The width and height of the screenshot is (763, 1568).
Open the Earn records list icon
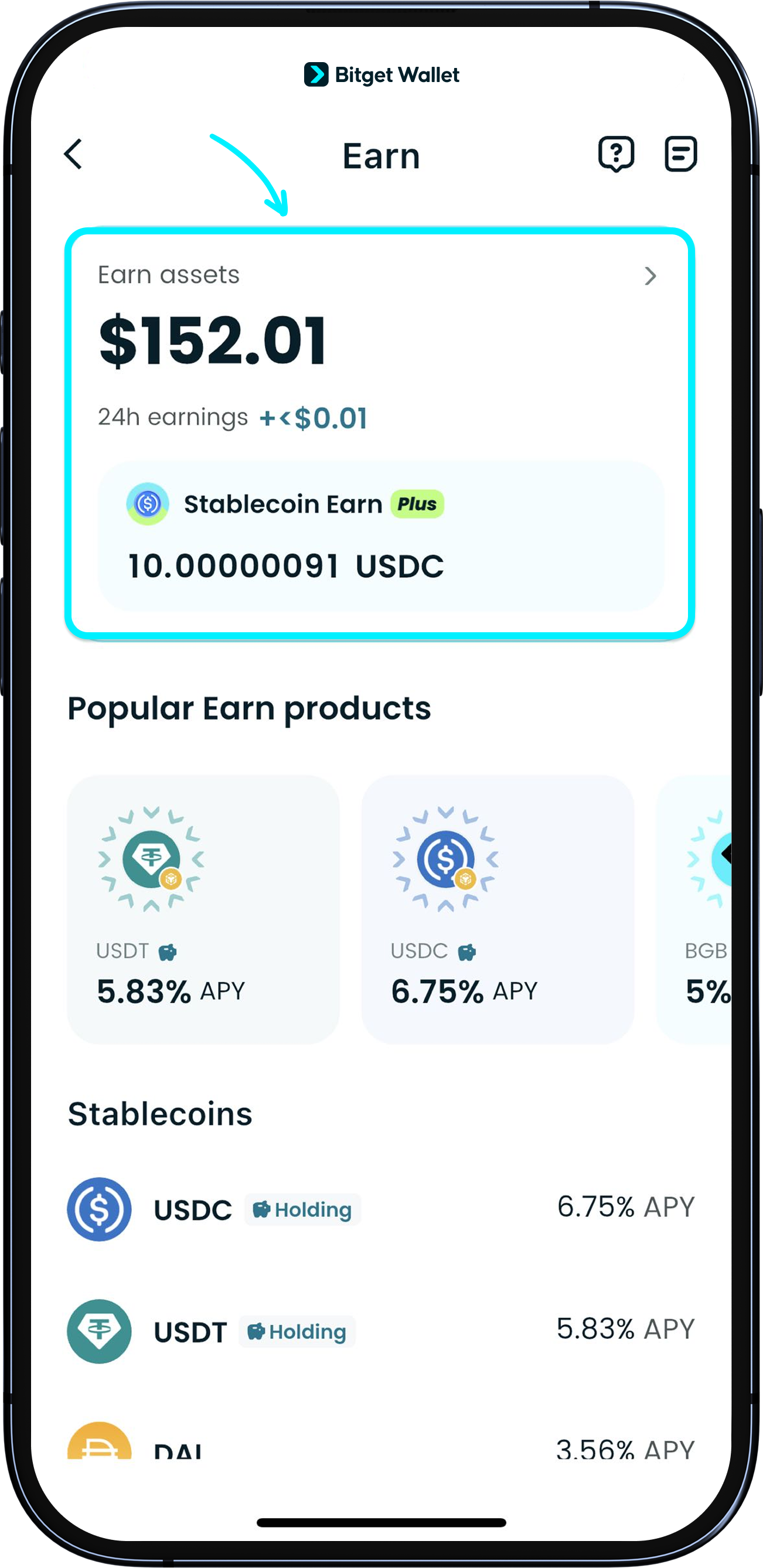680,154
